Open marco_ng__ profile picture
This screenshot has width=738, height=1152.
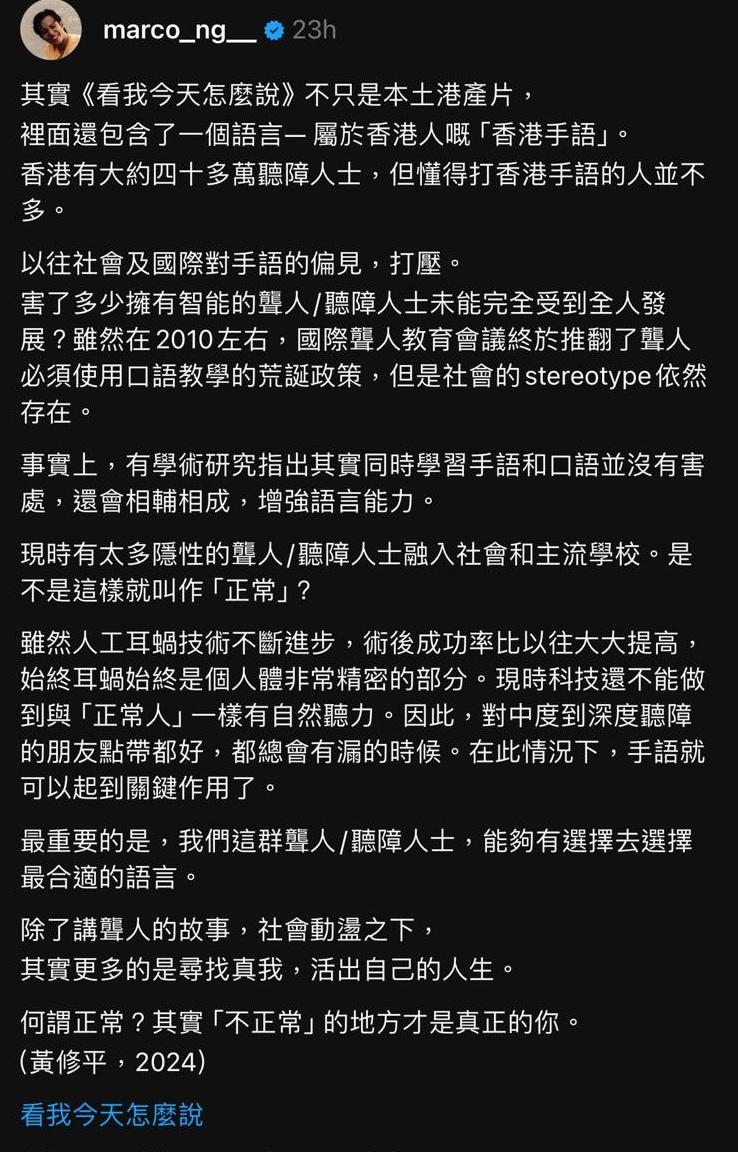click(x=49, y=30)
